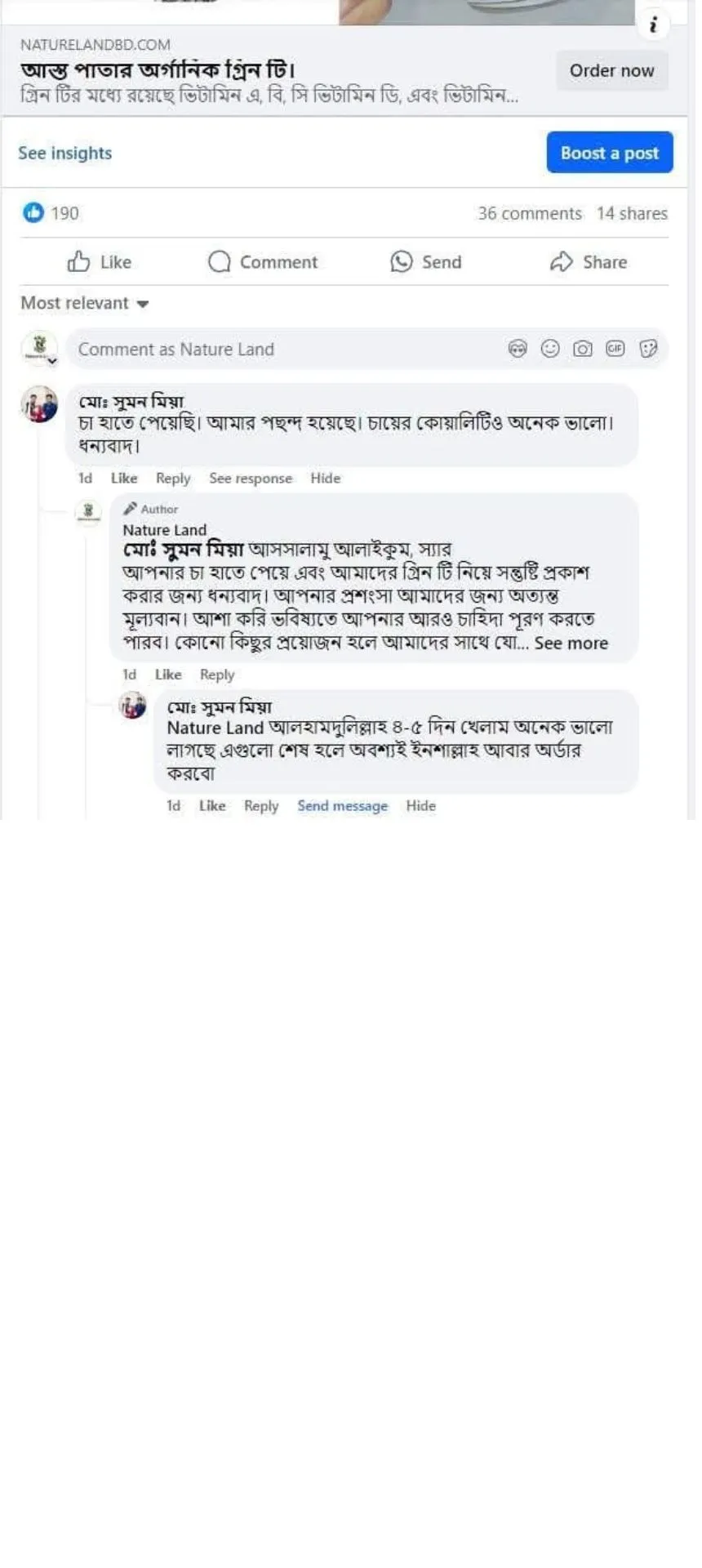This screenshot has height=1568, width=702.
Task: Tap the Order now button
Action: pos(611,71)
